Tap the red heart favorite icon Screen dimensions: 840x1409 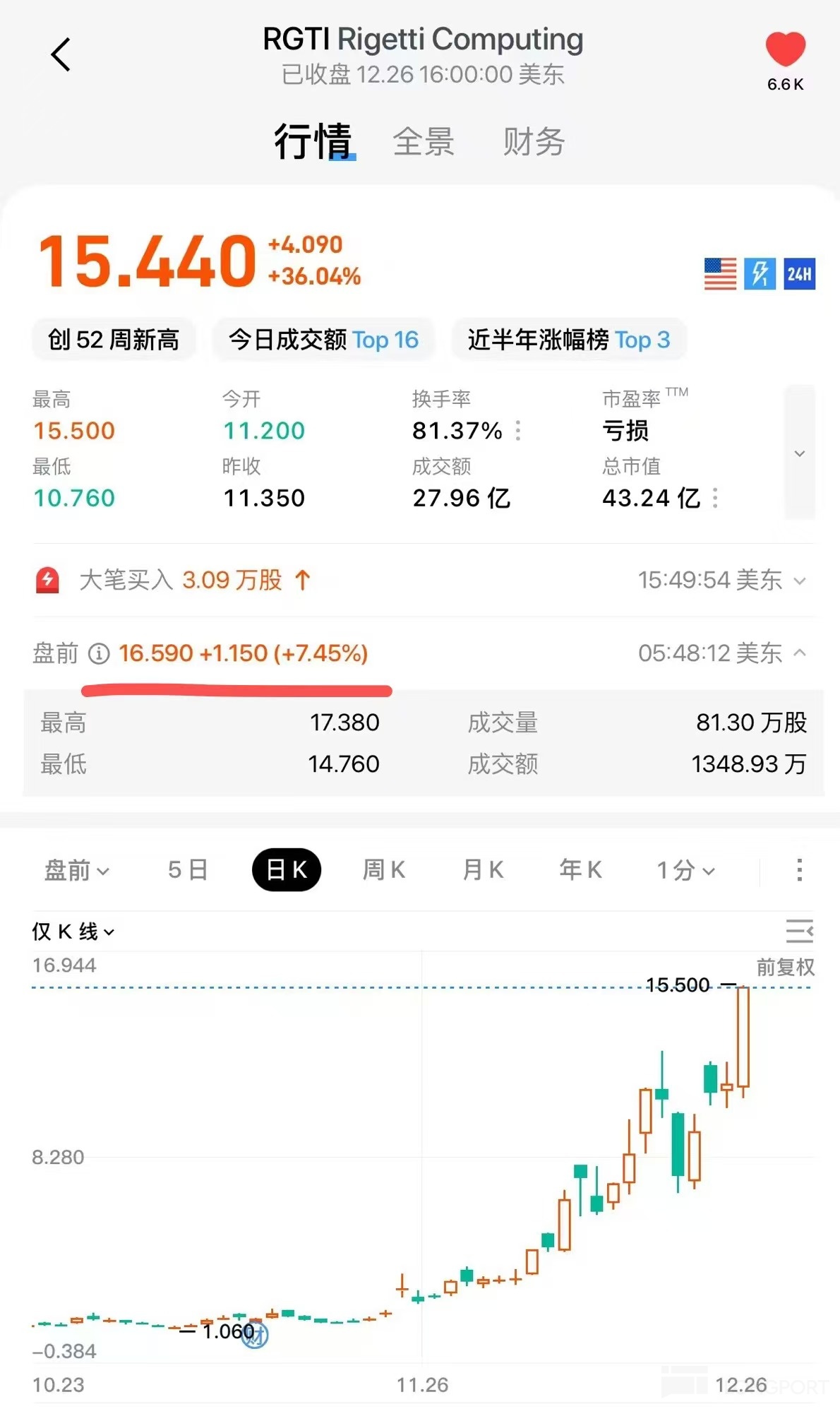click(785, 49)
